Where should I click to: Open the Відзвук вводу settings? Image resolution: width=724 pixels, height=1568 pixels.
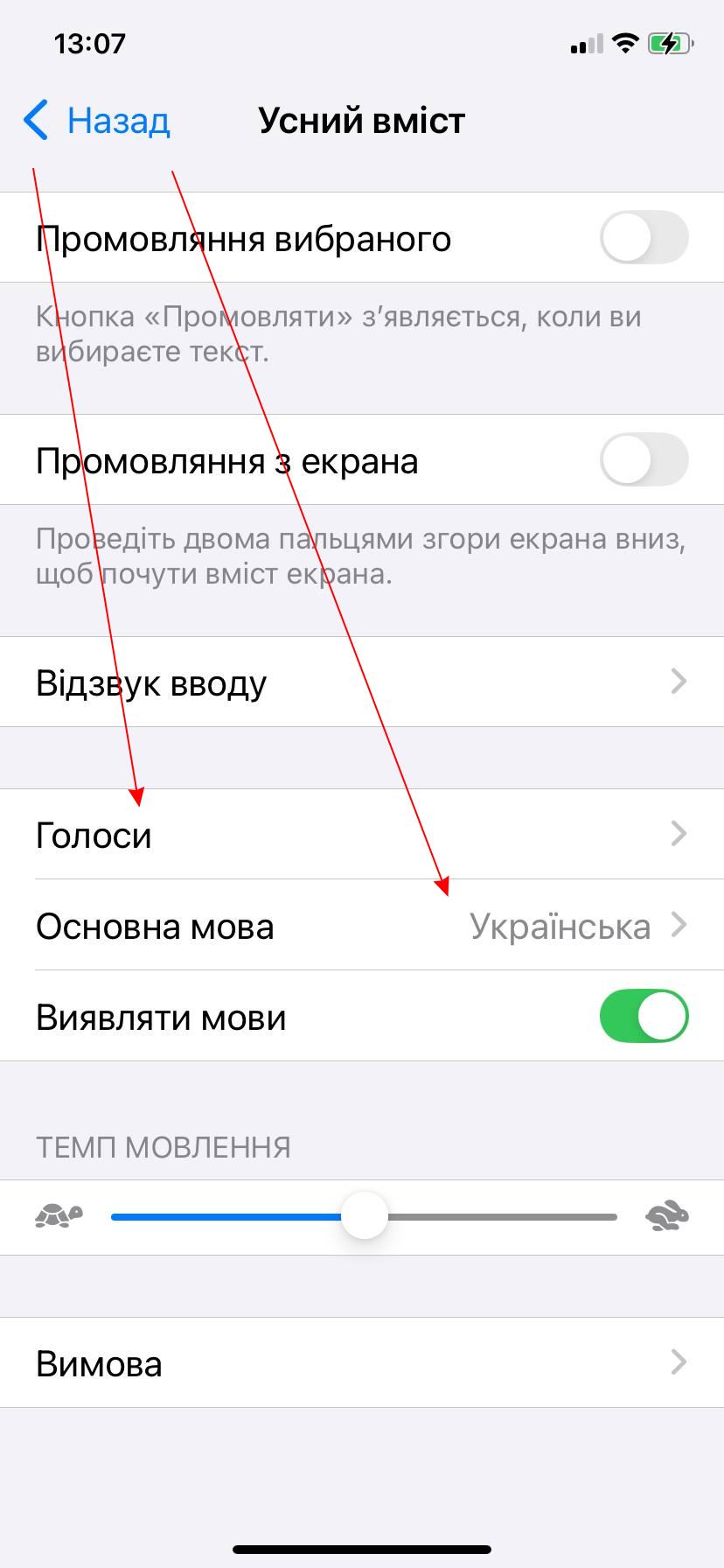[x=362, y=682]
